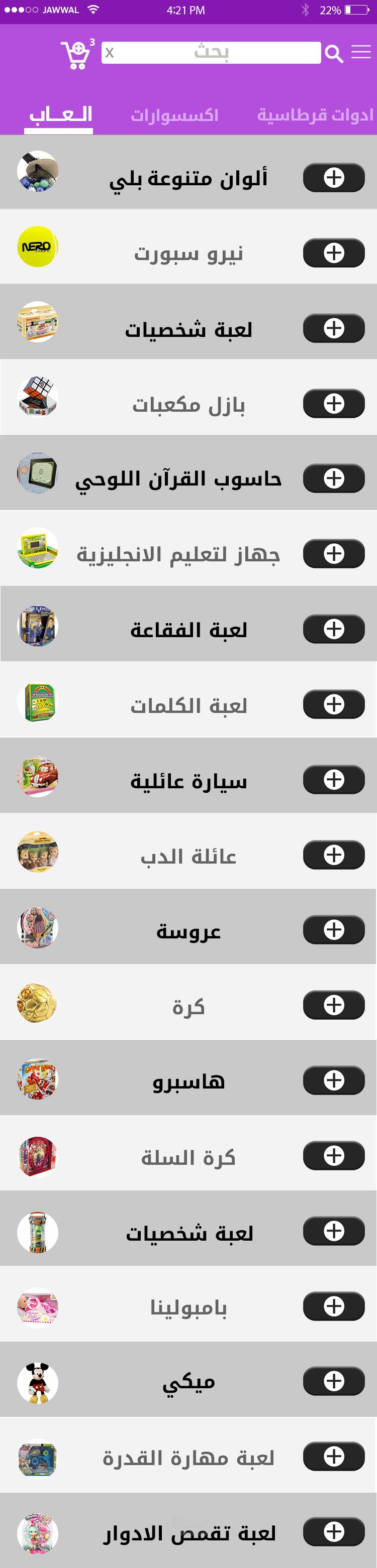This screenshot has height=1568, width=377.
Task: Add سيارة عائلية to cart
Action: [x=334, y=780]
